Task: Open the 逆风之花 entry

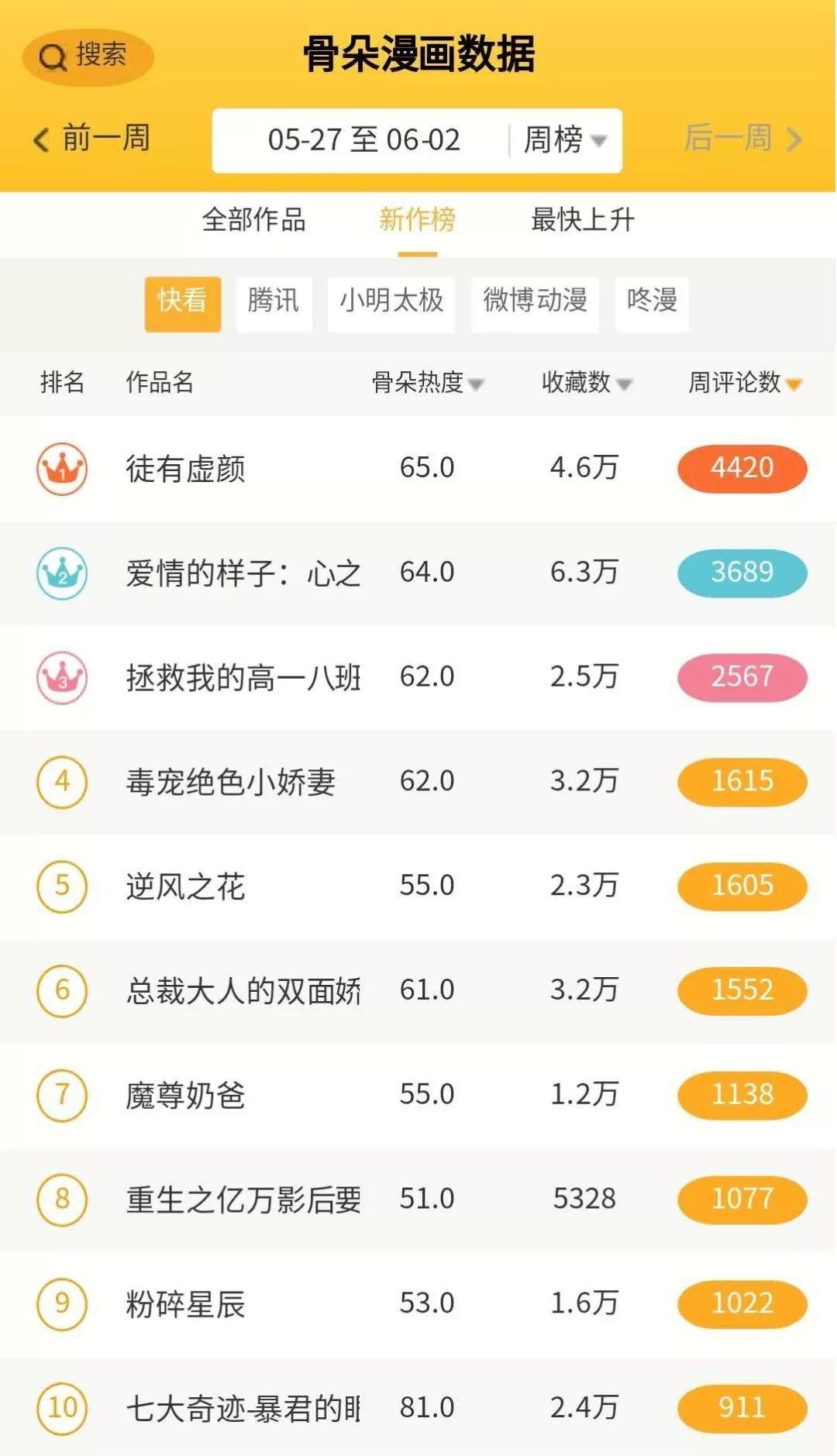Action: click(x=418, y=886)
